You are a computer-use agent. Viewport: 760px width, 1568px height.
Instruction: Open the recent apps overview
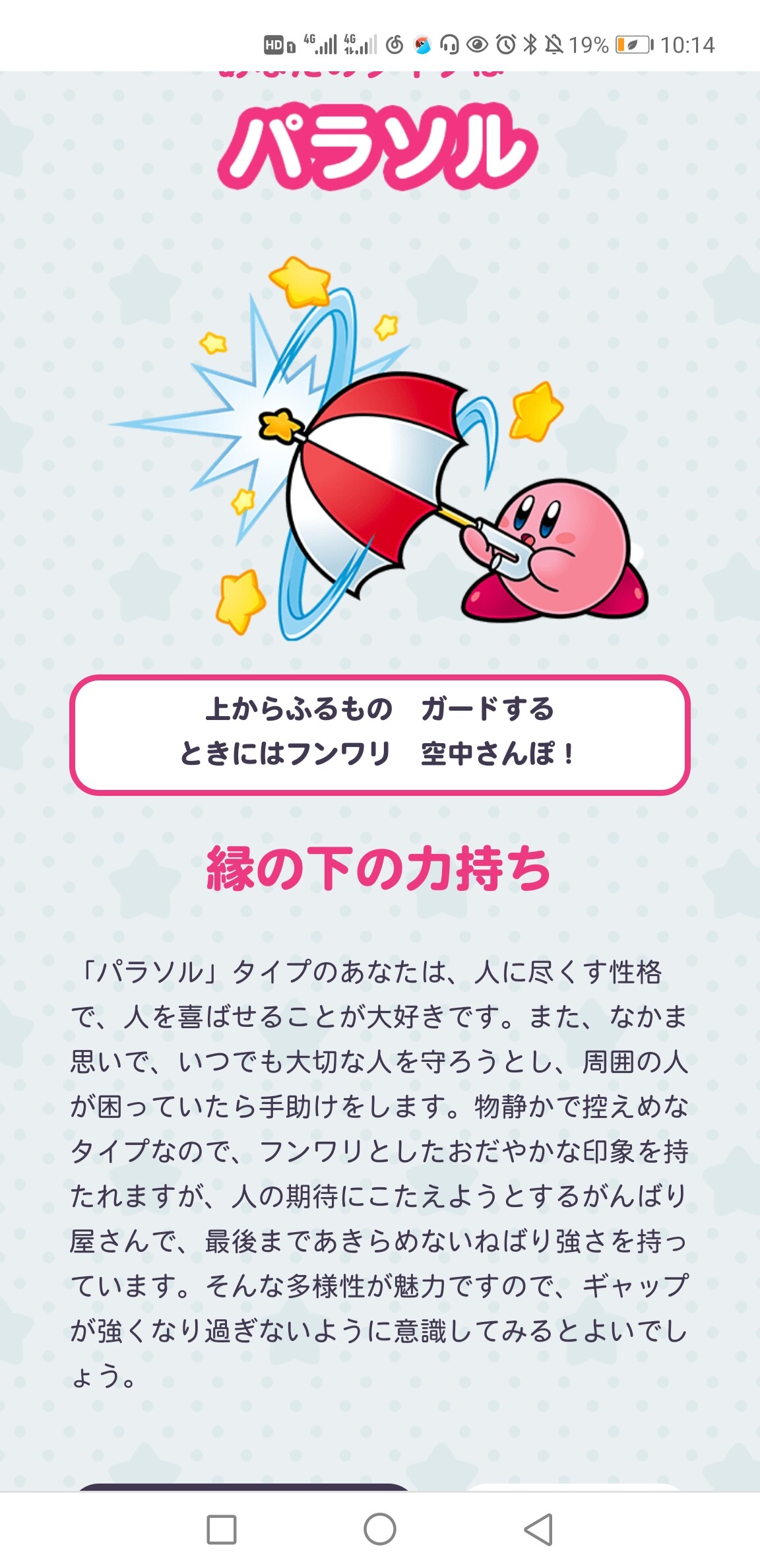[x=222, y=1529]
